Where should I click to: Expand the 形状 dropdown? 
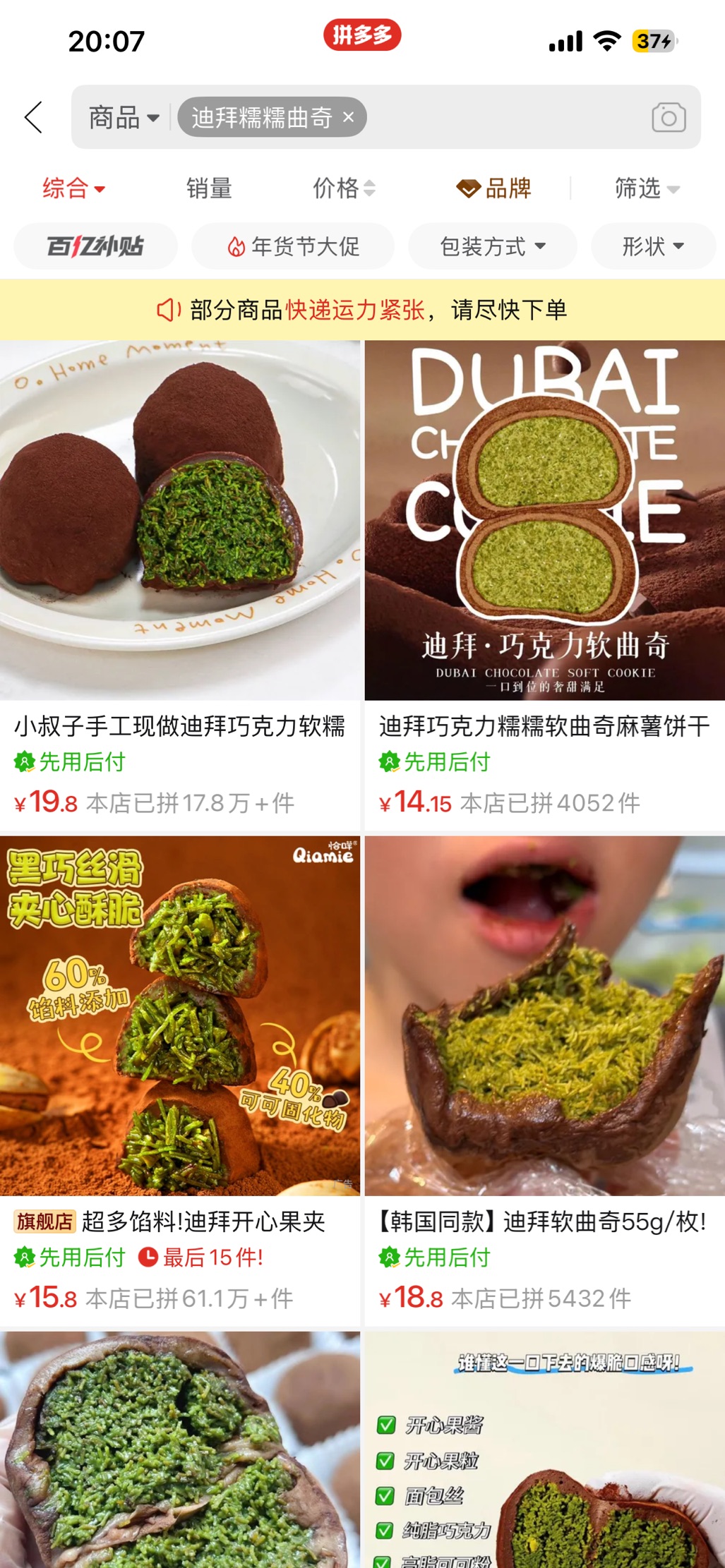653,246
